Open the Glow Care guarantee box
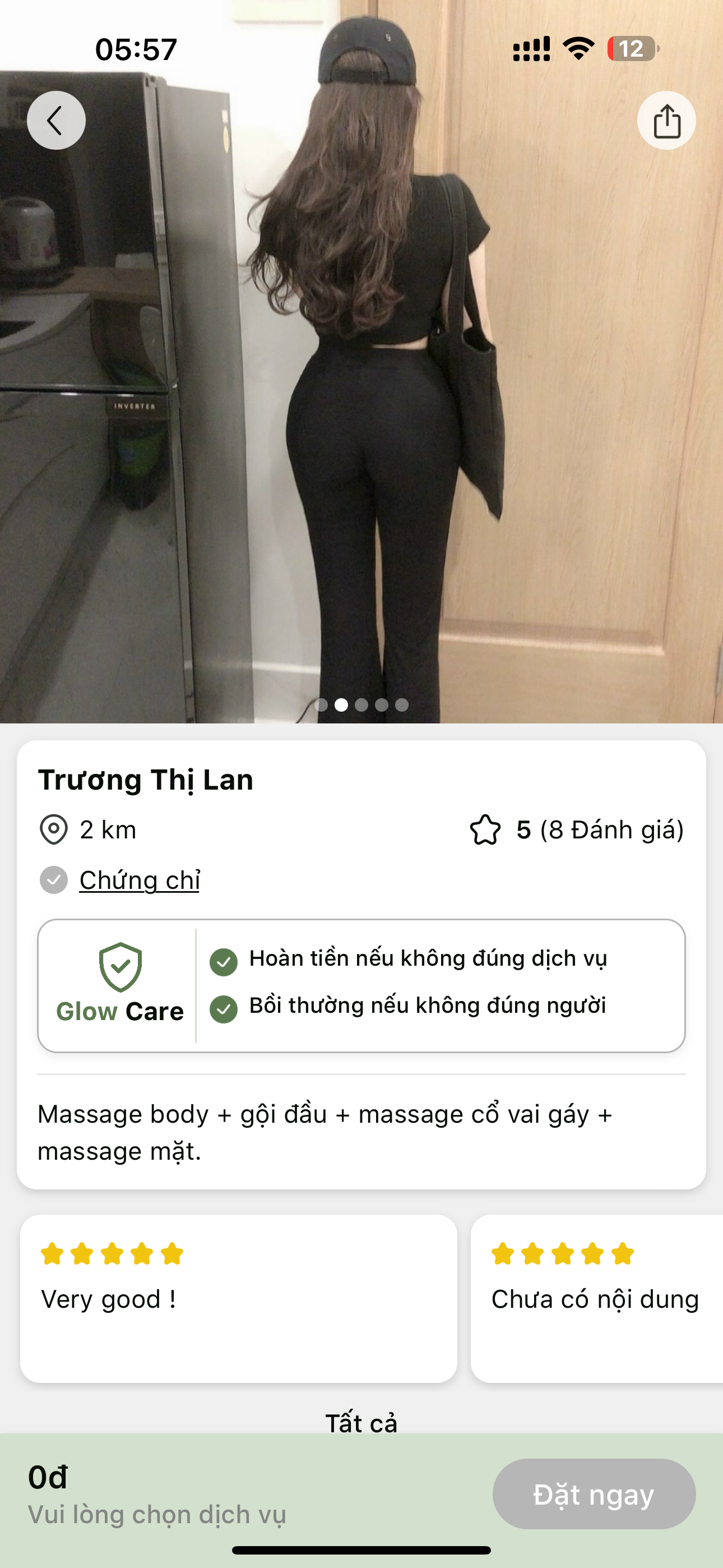 pyautogui.click(x=361, y=985)
